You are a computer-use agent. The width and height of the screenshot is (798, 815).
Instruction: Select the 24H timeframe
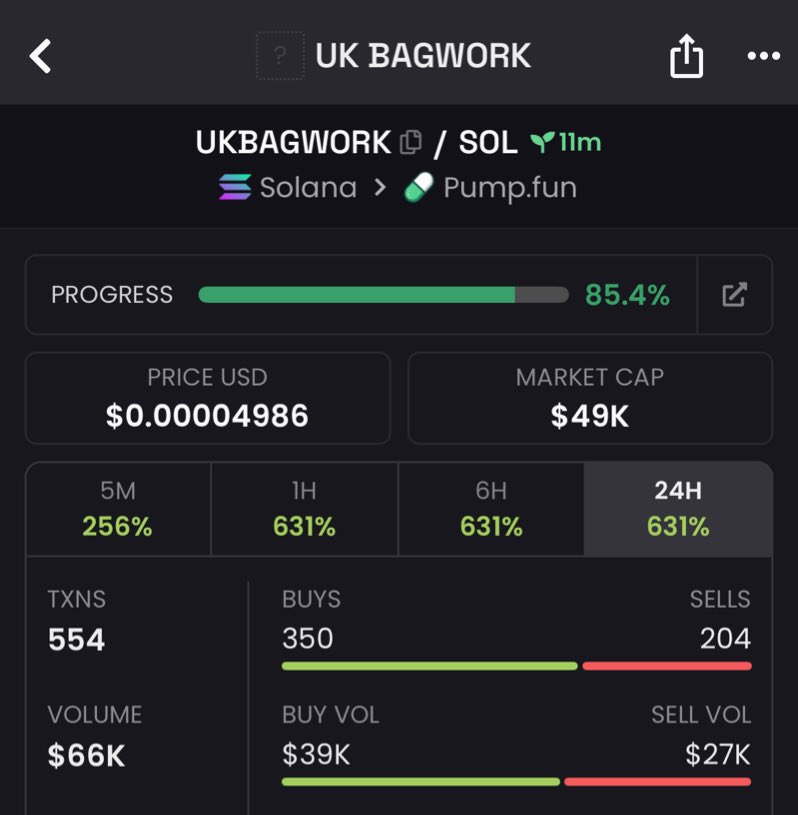point(678,509)
